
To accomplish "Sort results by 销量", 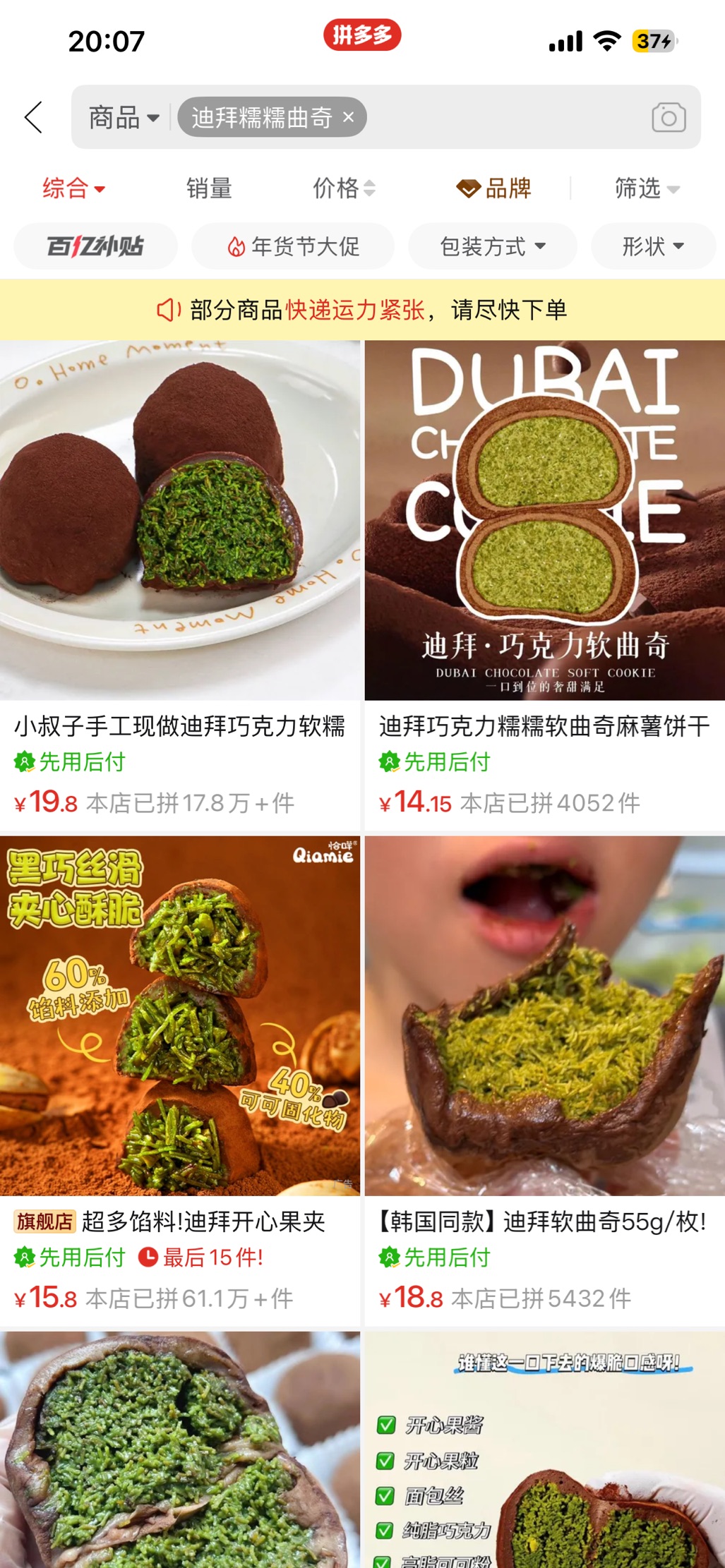I will 209,188.
